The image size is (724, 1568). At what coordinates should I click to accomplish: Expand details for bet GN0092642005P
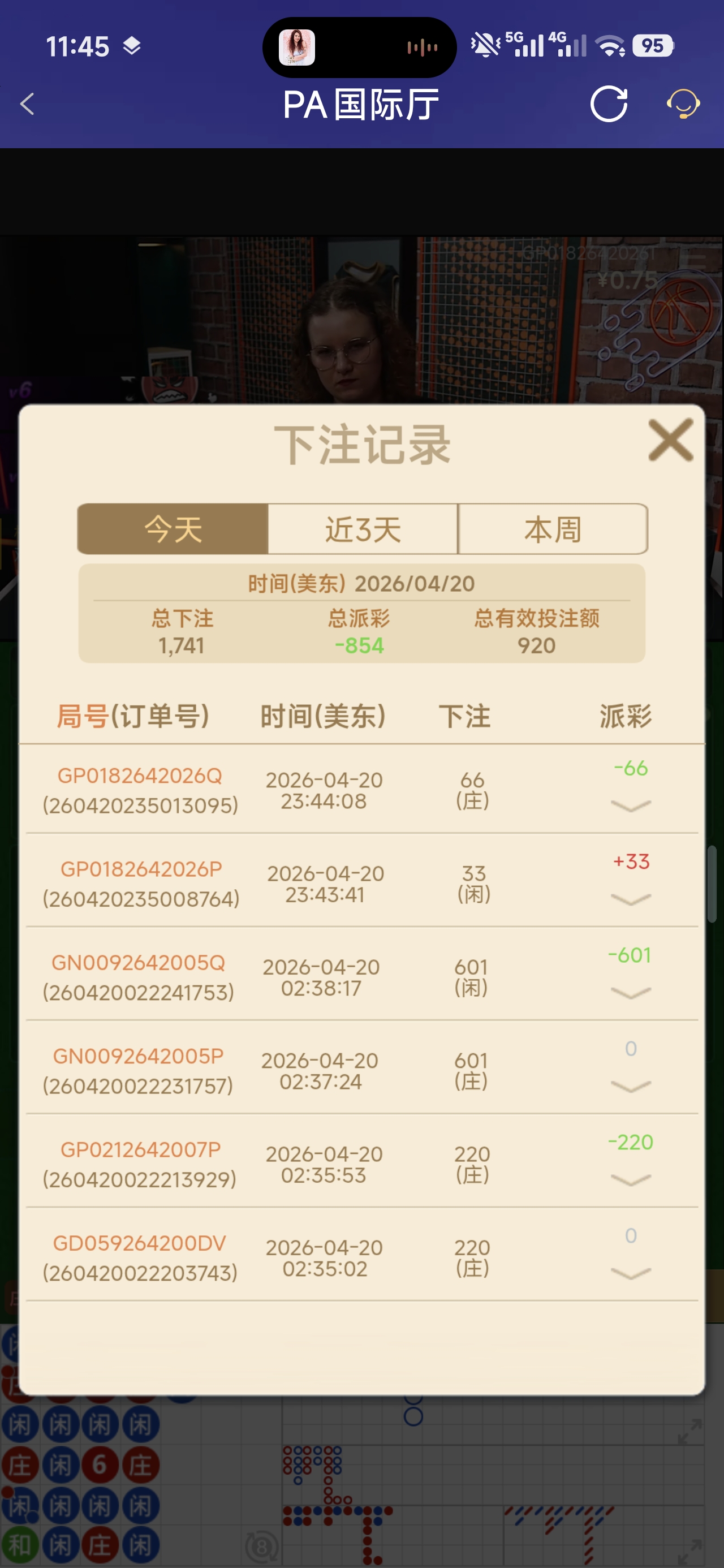(630, 1086)
